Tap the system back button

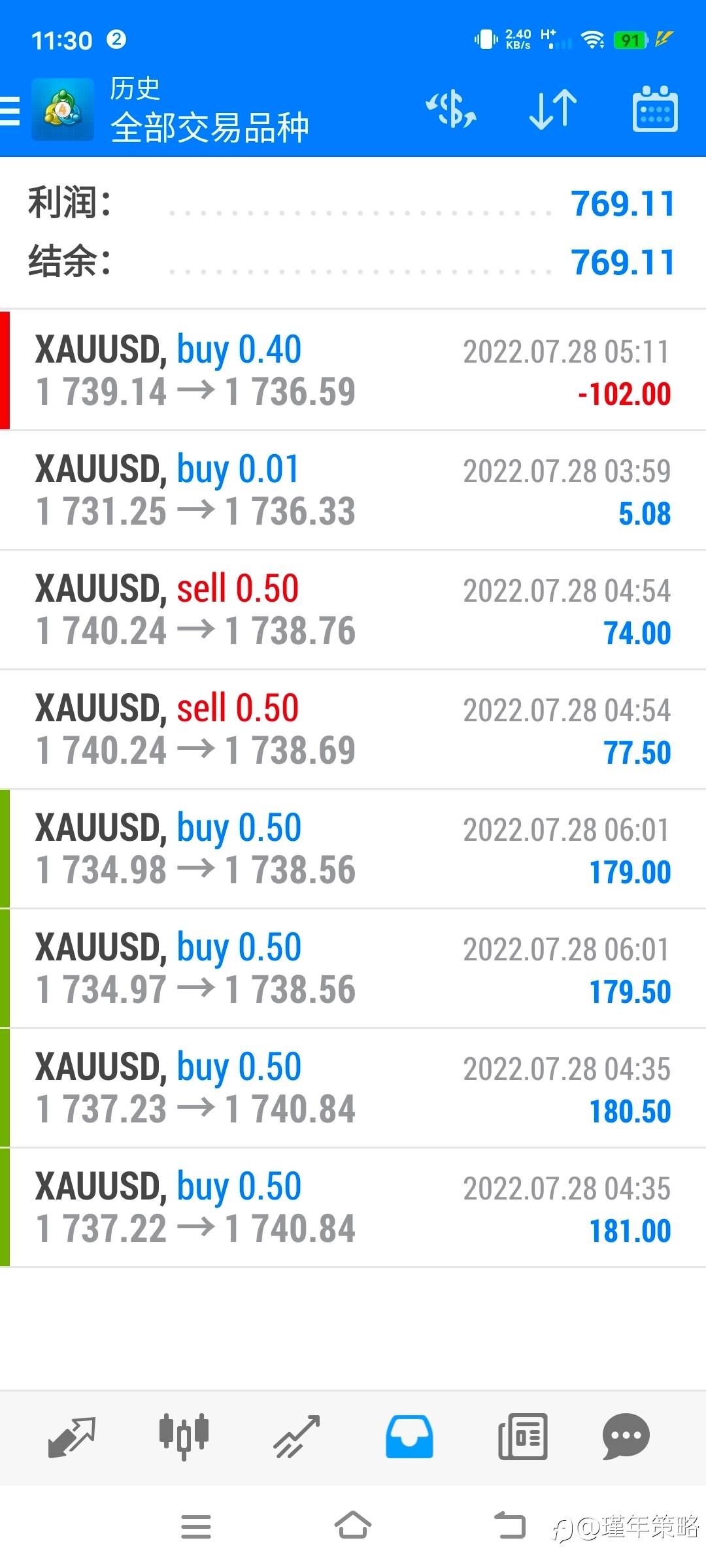(510, 1526)
